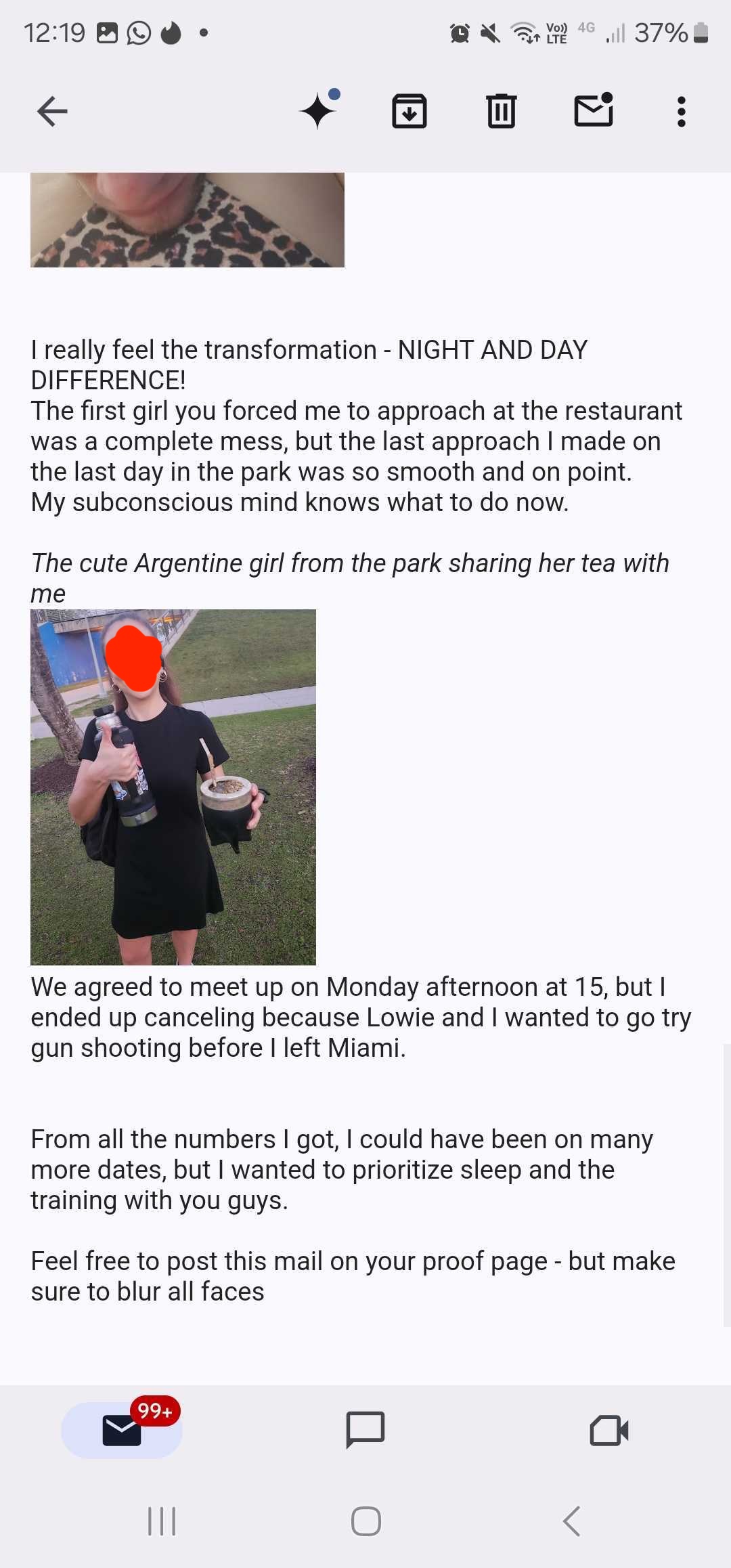The width and height of the screenshot is (731, 1568).
Task: Switch to the Chat tab
Action: click(365, 1430)
